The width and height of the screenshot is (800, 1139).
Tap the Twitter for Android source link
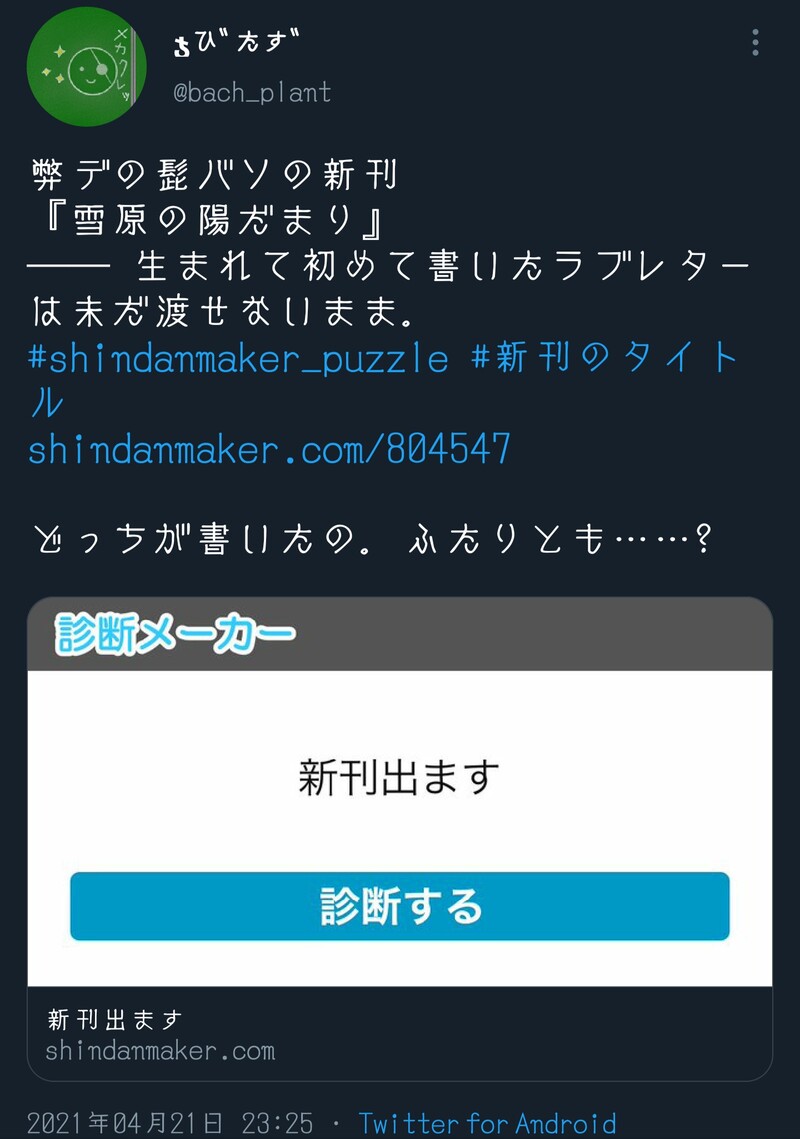pyautogui.click(x=487, y=1123)
